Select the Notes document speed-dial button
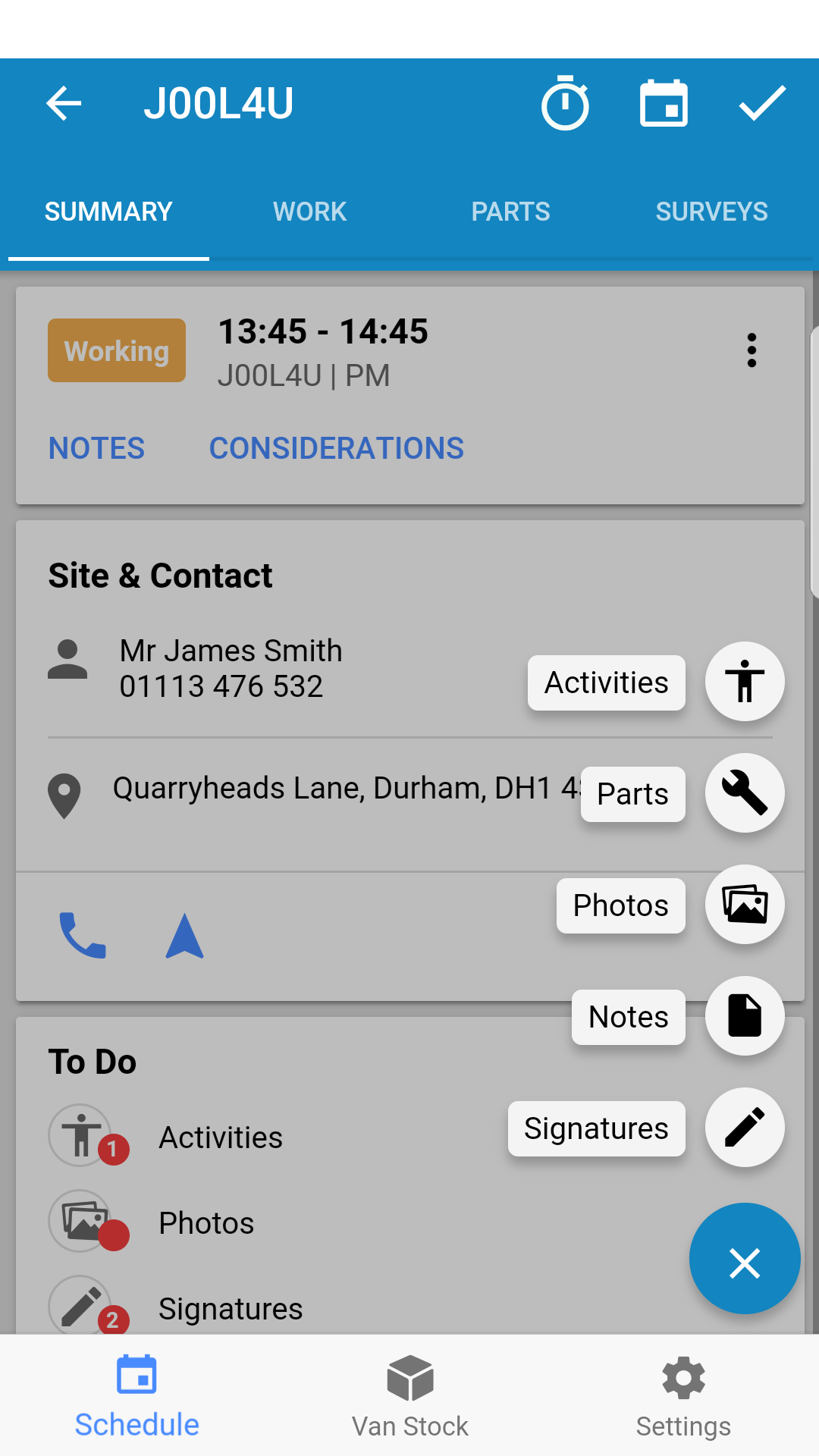The height and width of the screenshot is (1456, 819). pyautogui.click(x=745, y=1015)
